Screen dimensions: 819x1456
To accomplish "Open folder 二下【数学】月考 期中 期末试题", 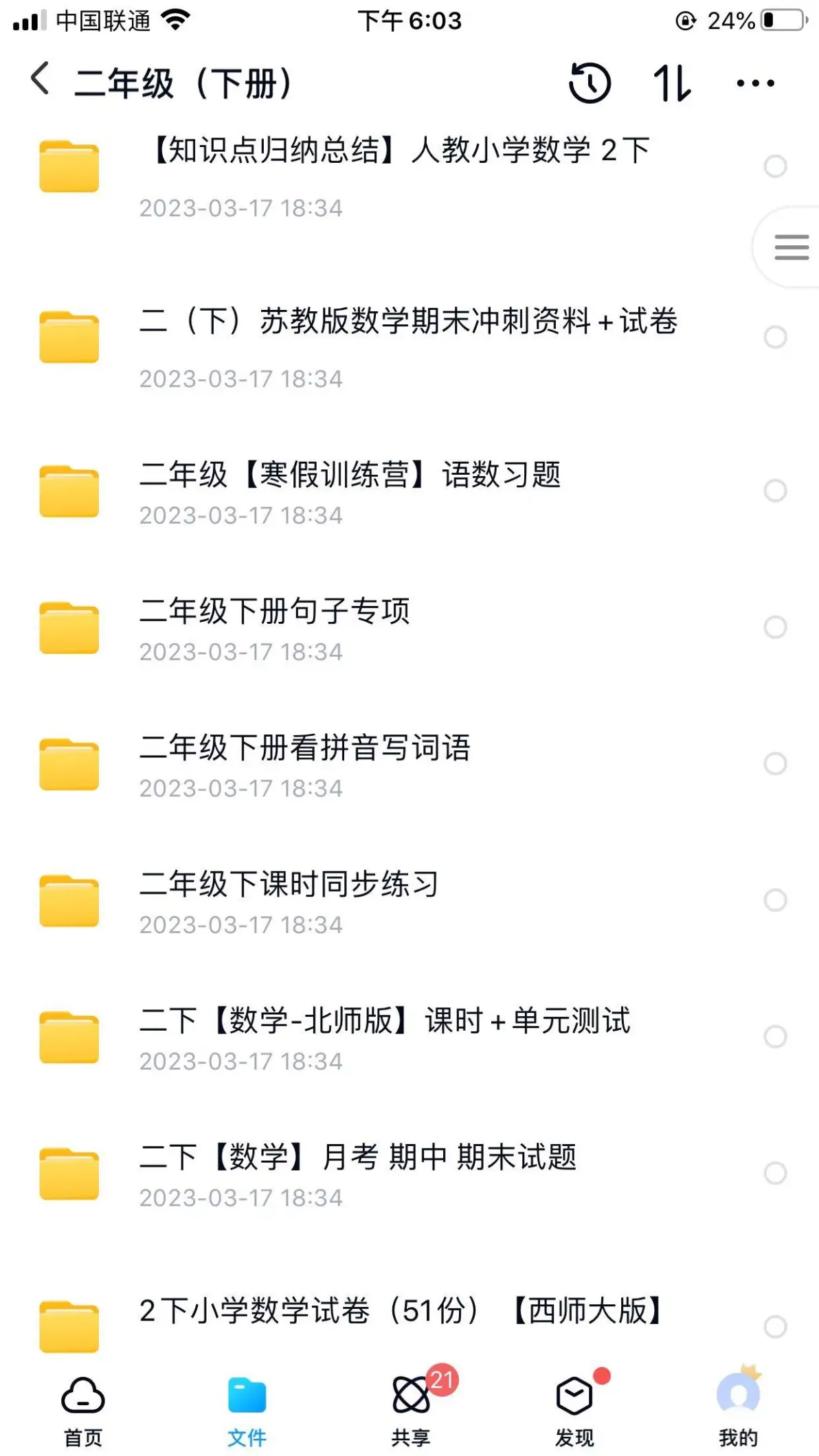I will click(x=357, y=1158).
